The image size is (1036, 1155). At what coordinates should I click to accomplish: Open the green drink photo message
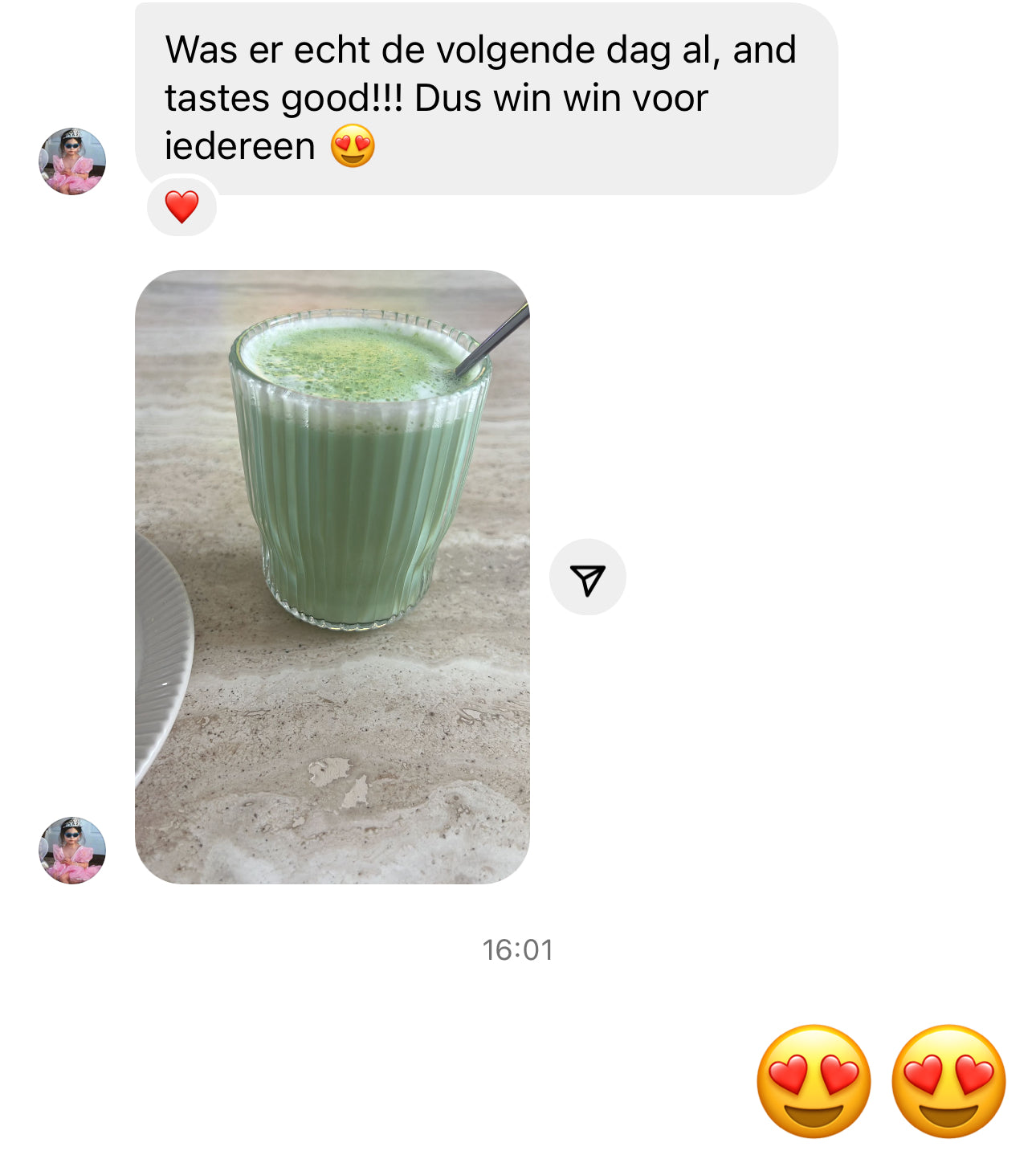pyautogui.click(x=332, y=576)
